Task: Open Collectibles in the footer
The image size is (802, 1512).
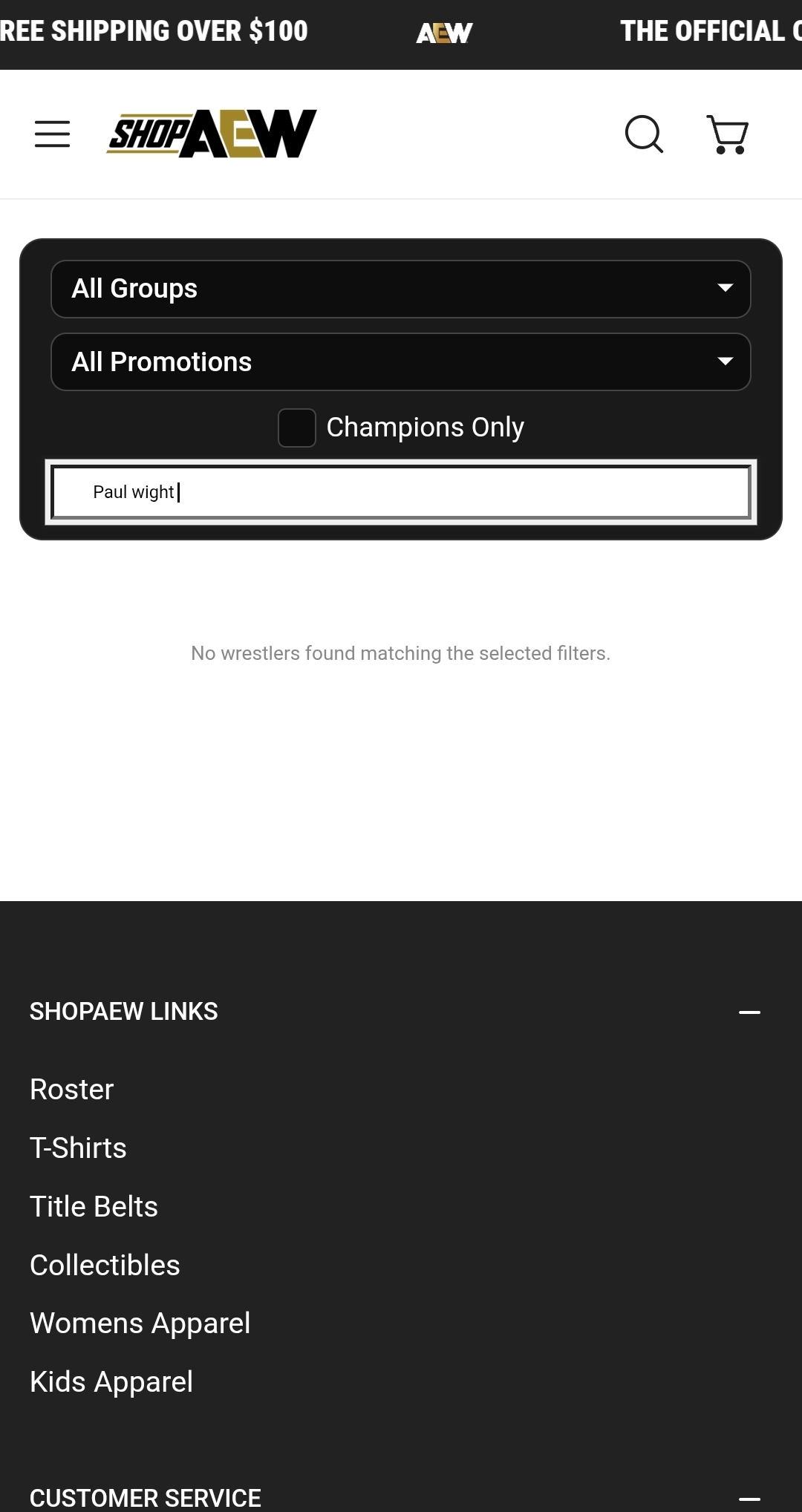Action: click(x=105, y=1266)
